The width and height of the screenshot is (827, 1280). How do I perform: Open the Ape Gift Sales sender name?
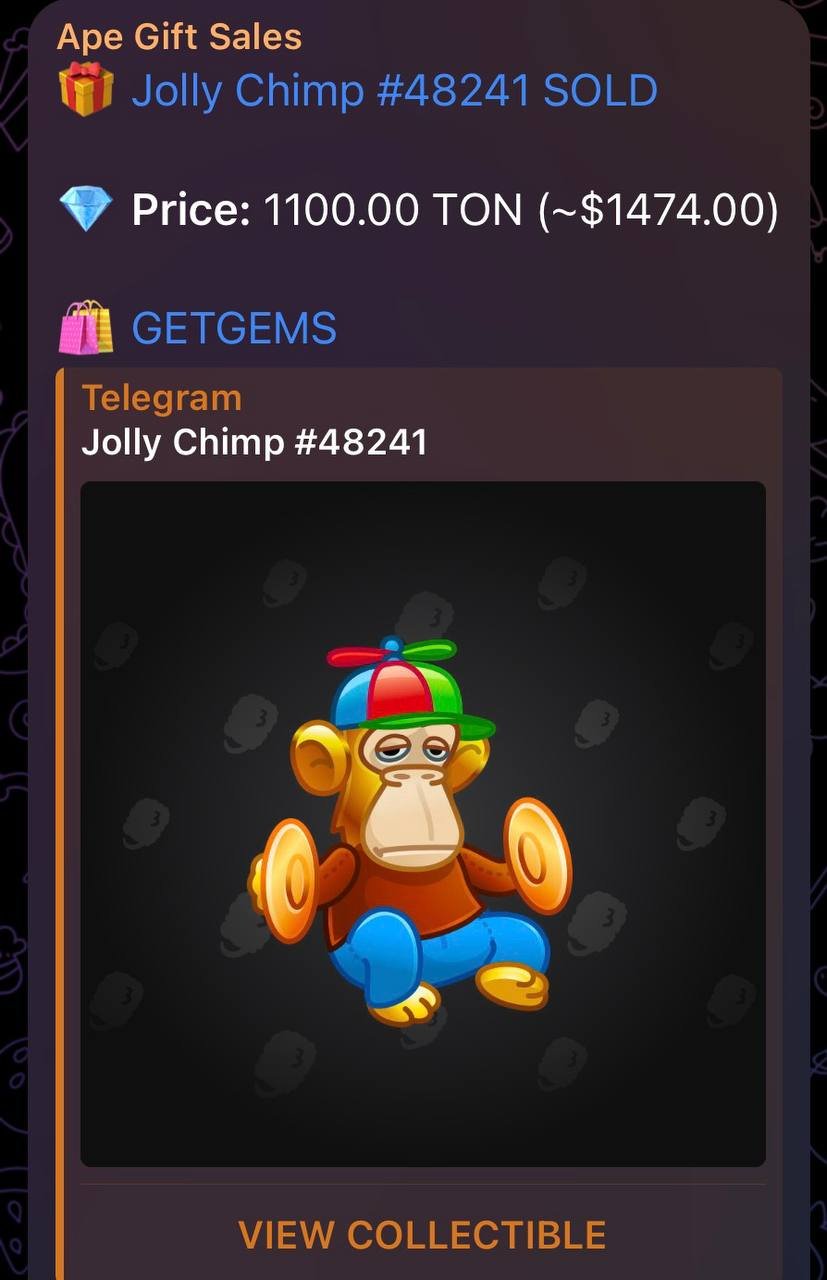(179, 38)
